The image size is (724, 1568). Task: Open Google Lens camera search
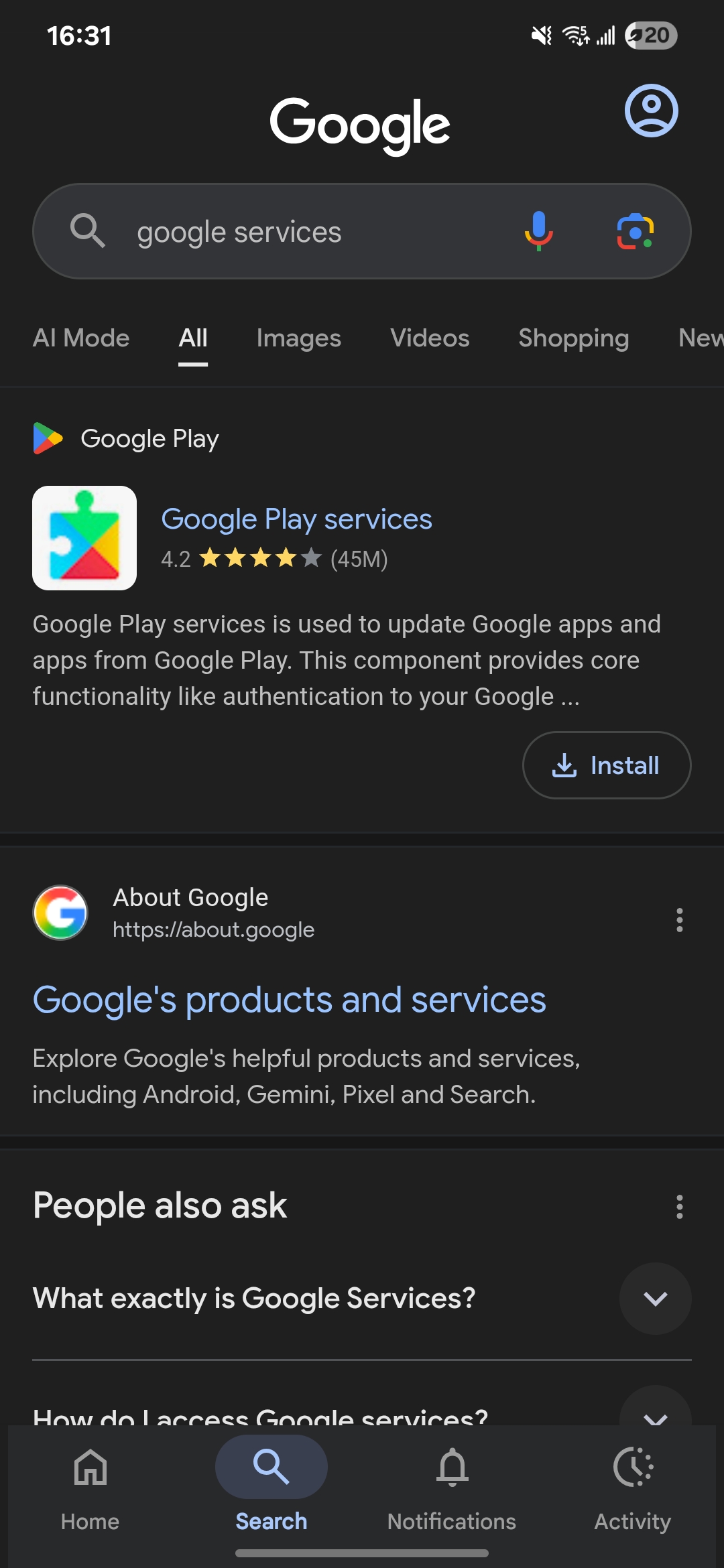coord(634,231)
